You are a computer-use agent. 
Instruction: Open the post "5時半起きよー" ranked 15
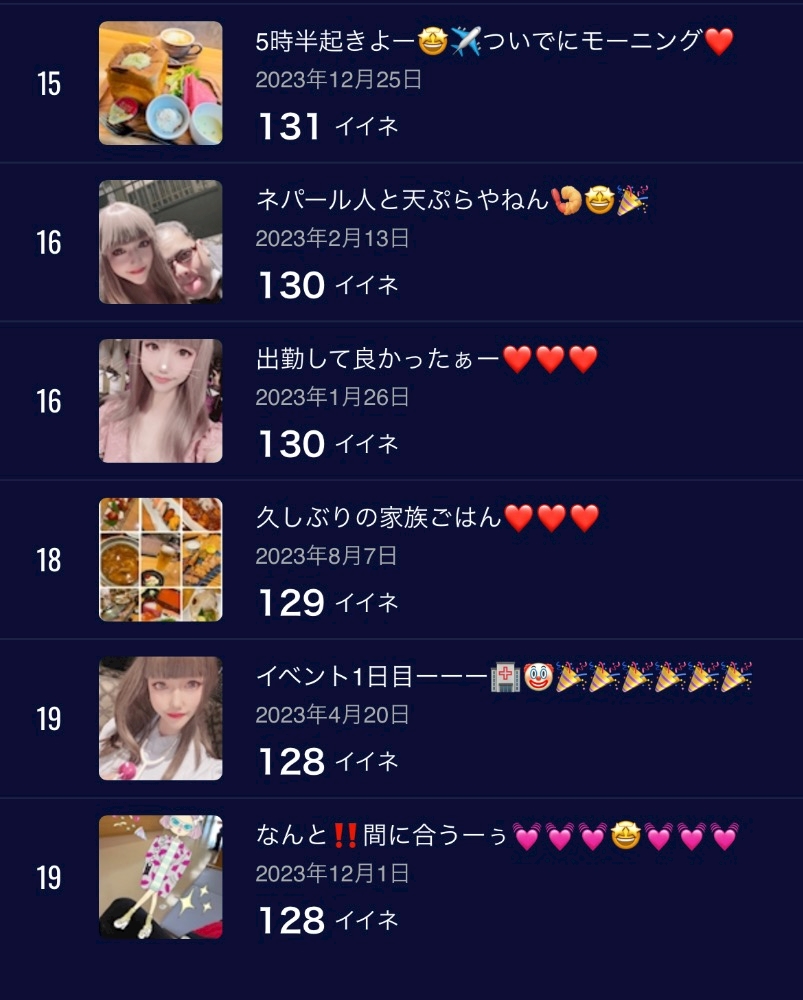(x=480, y=42)
